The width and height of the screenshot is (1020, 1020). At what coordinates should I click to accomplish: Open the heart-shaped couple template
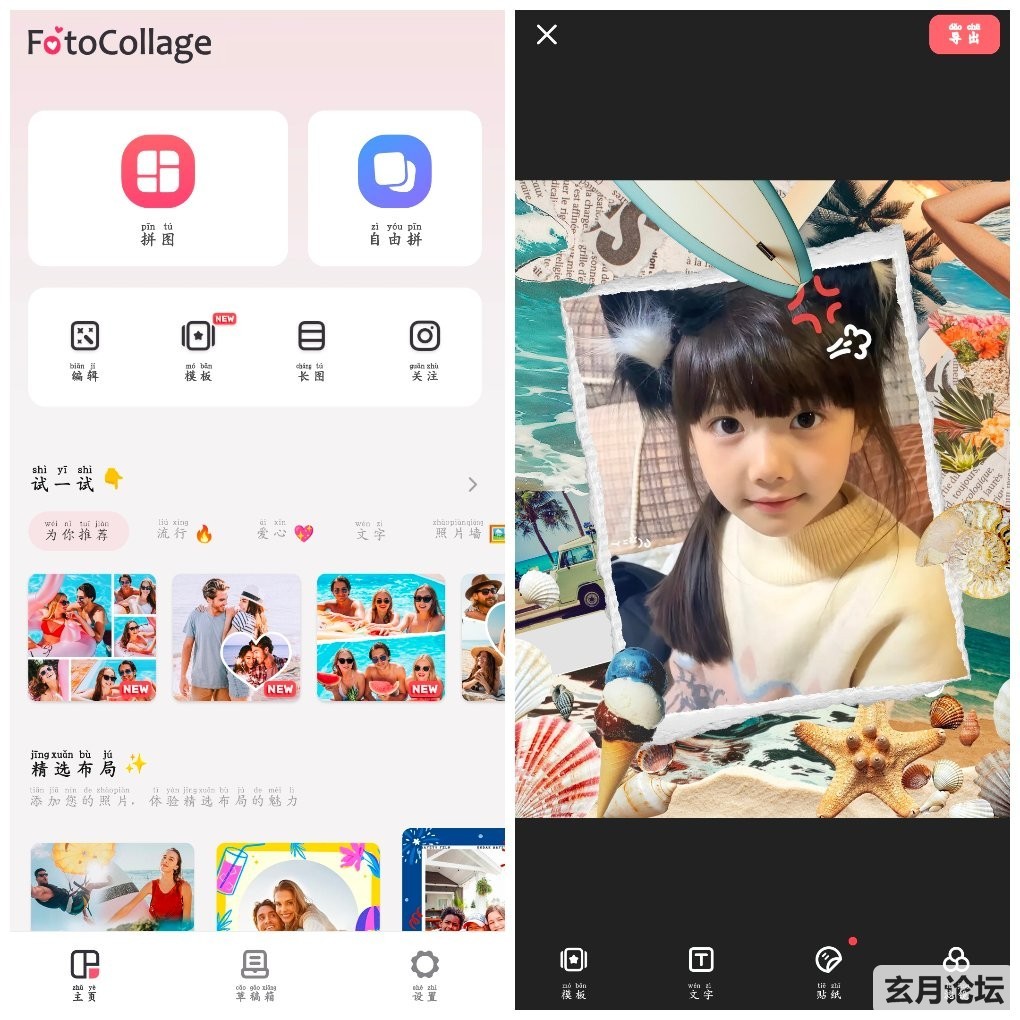click(237, 637)
